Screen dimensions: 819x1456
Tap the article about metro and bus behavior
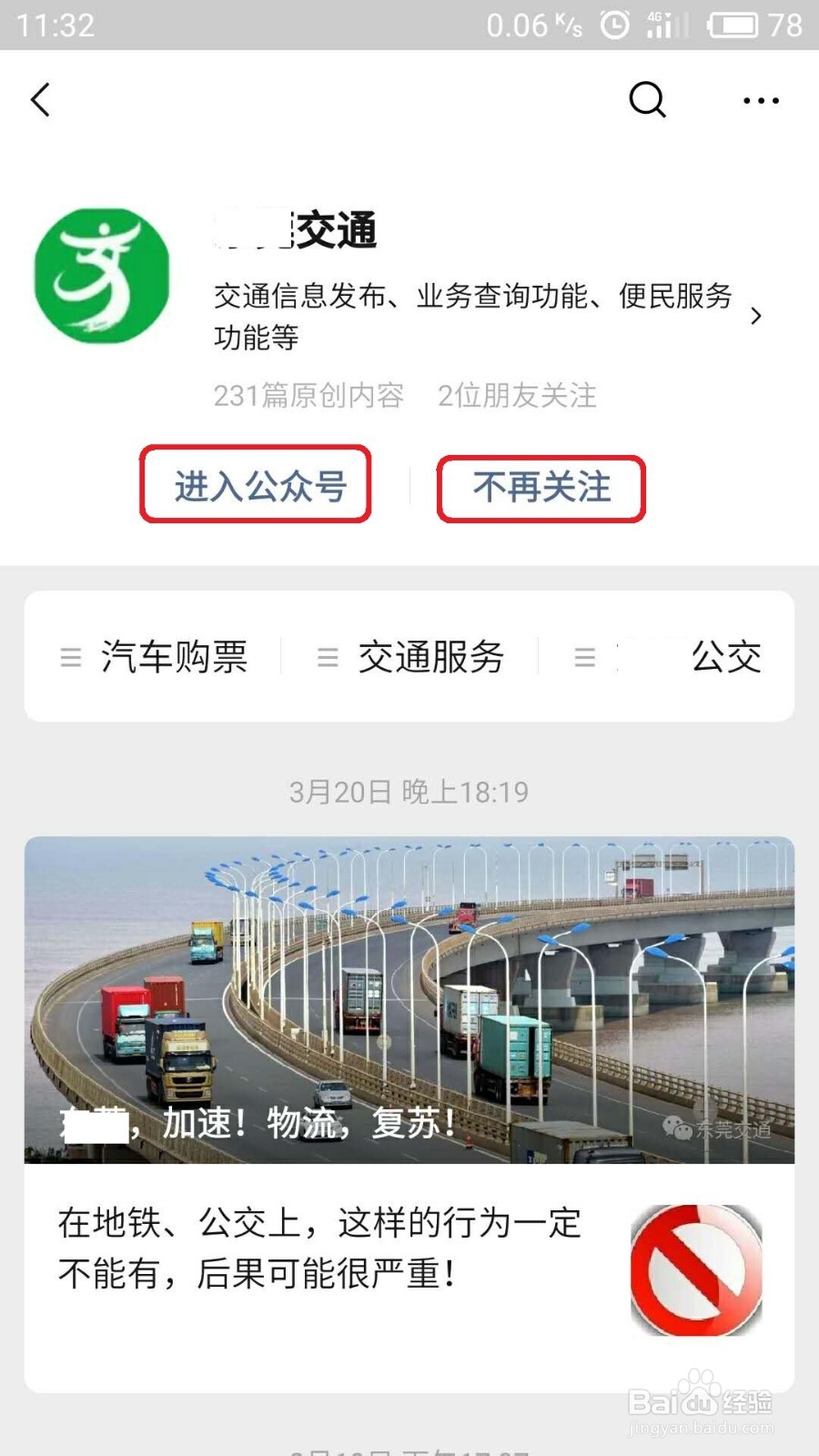(x=318, y=1251)
